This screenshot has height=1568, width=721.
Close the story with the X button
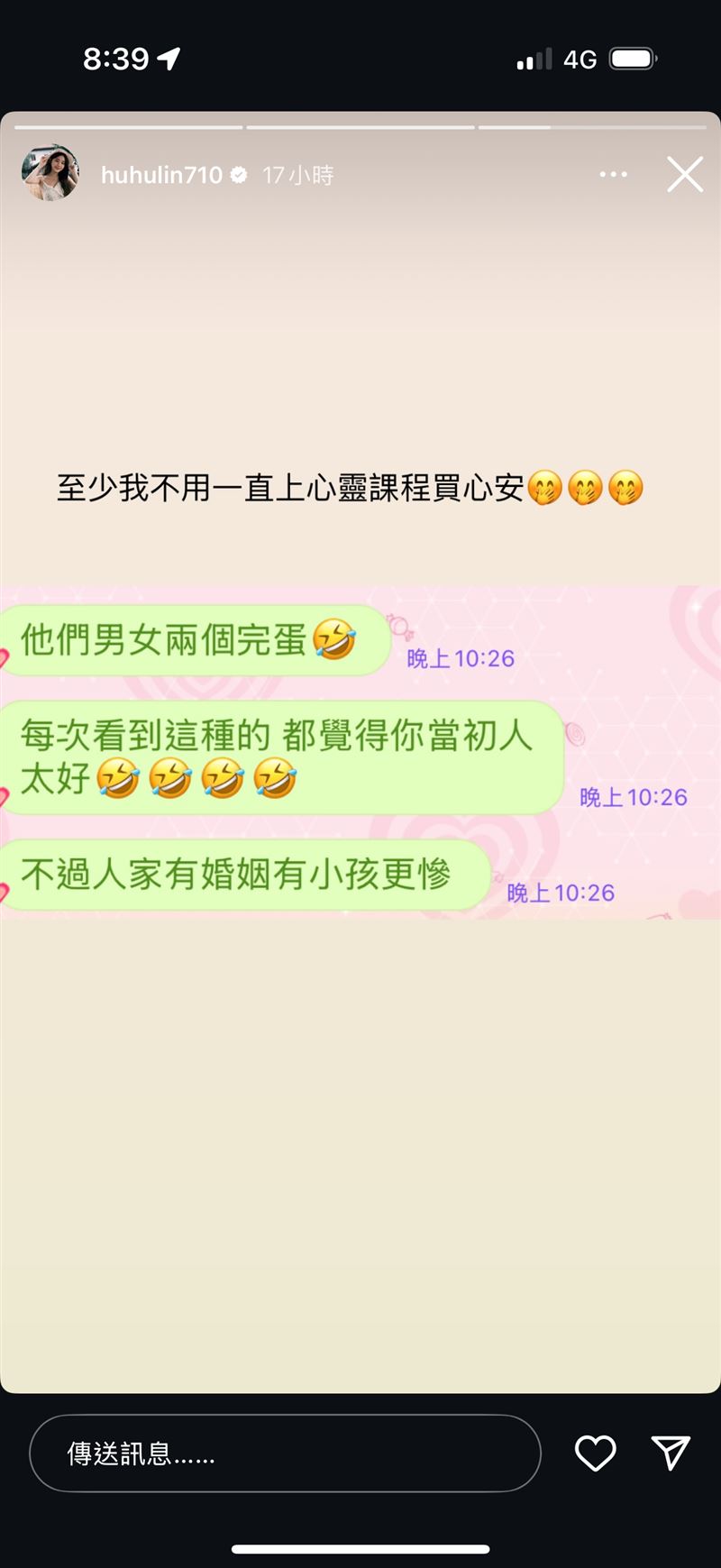(x=684, y=175)
